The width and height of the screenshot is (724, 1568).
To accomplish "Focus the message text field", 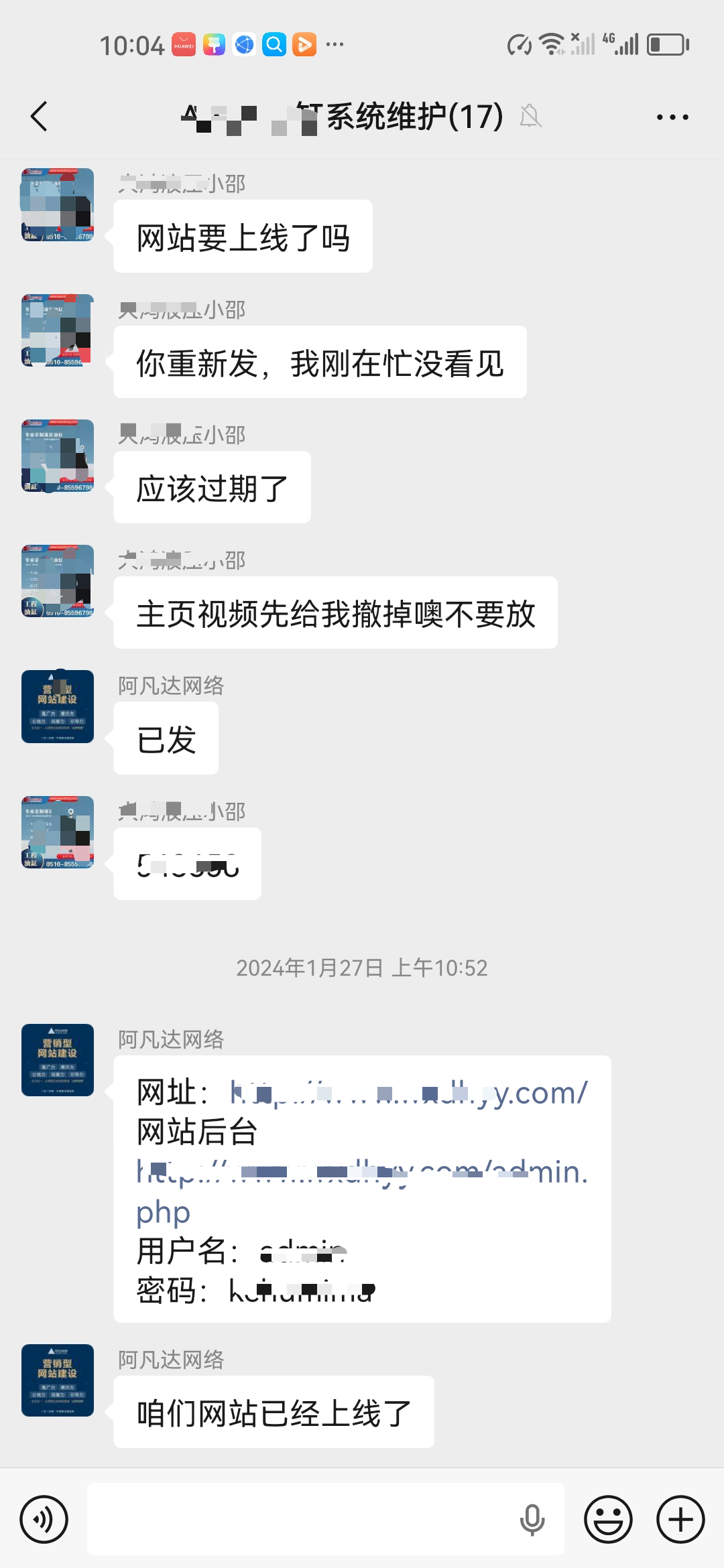I will point(302,1519).
